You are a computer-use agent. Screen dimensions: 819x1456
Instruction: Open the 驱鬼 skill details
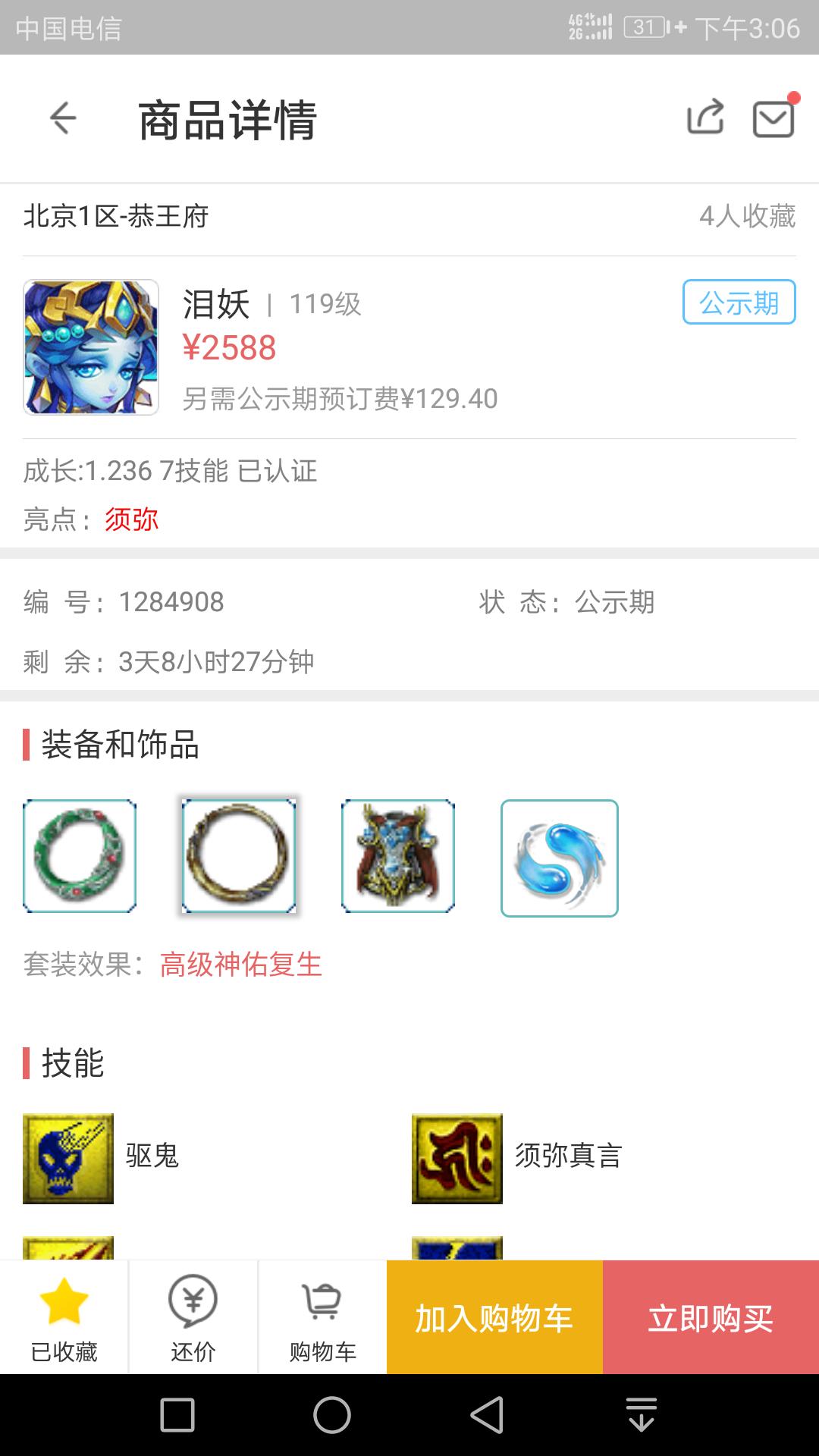[x=68, y=1158]
